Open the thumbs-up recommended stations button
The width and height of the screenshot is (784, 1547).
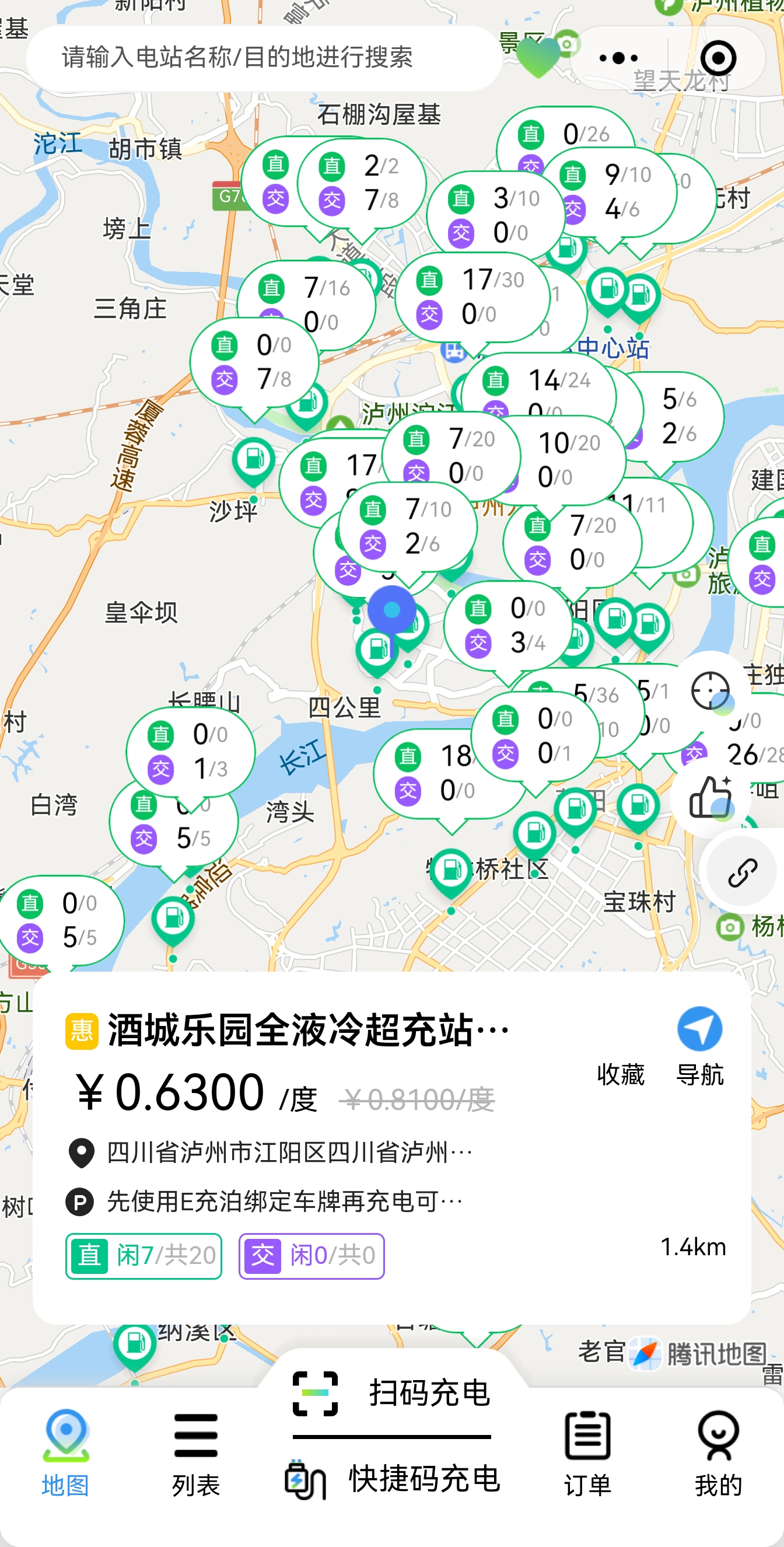tap(710, 797)
